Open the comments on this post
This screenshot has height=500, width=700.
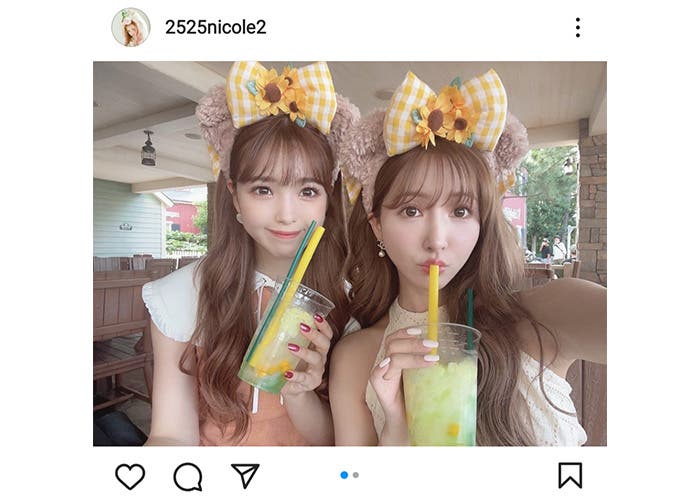(187, 476)
